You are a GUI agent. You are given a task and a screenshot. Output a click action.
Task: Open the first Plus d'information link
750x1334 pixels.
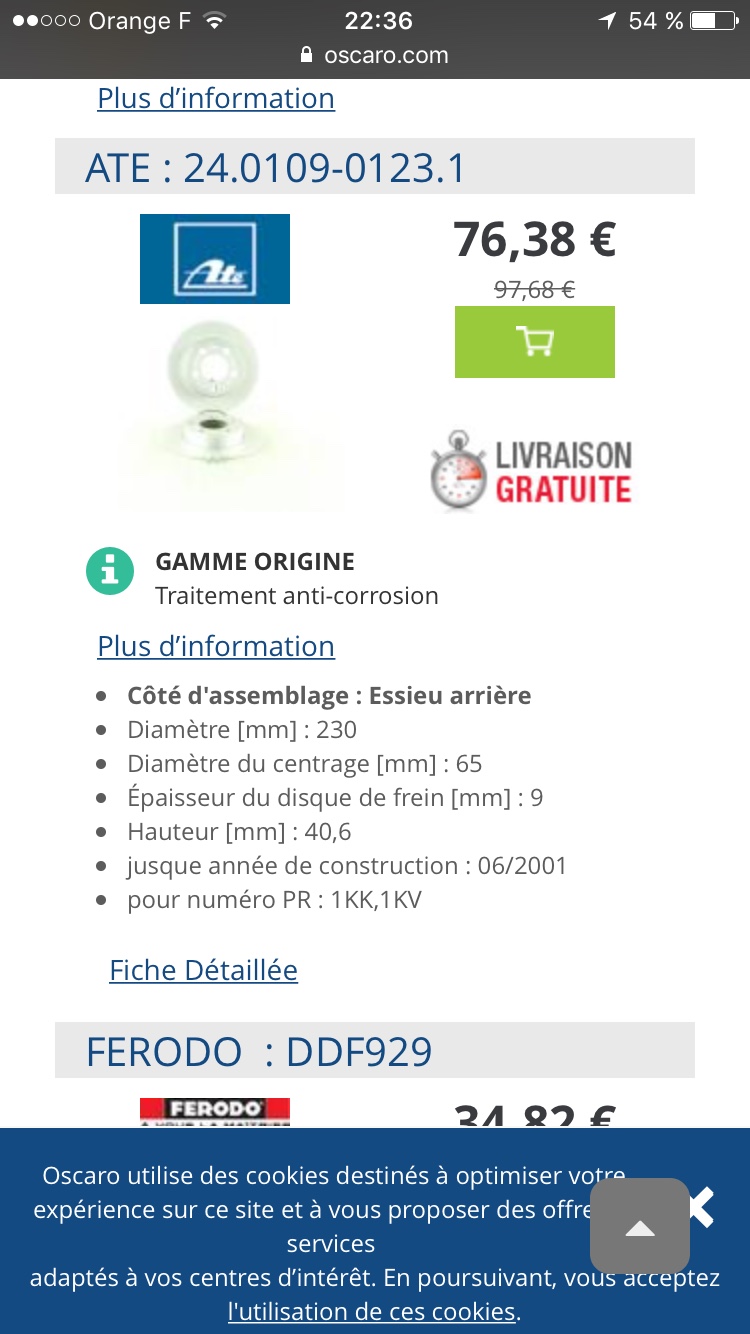(x=215, y=98)
